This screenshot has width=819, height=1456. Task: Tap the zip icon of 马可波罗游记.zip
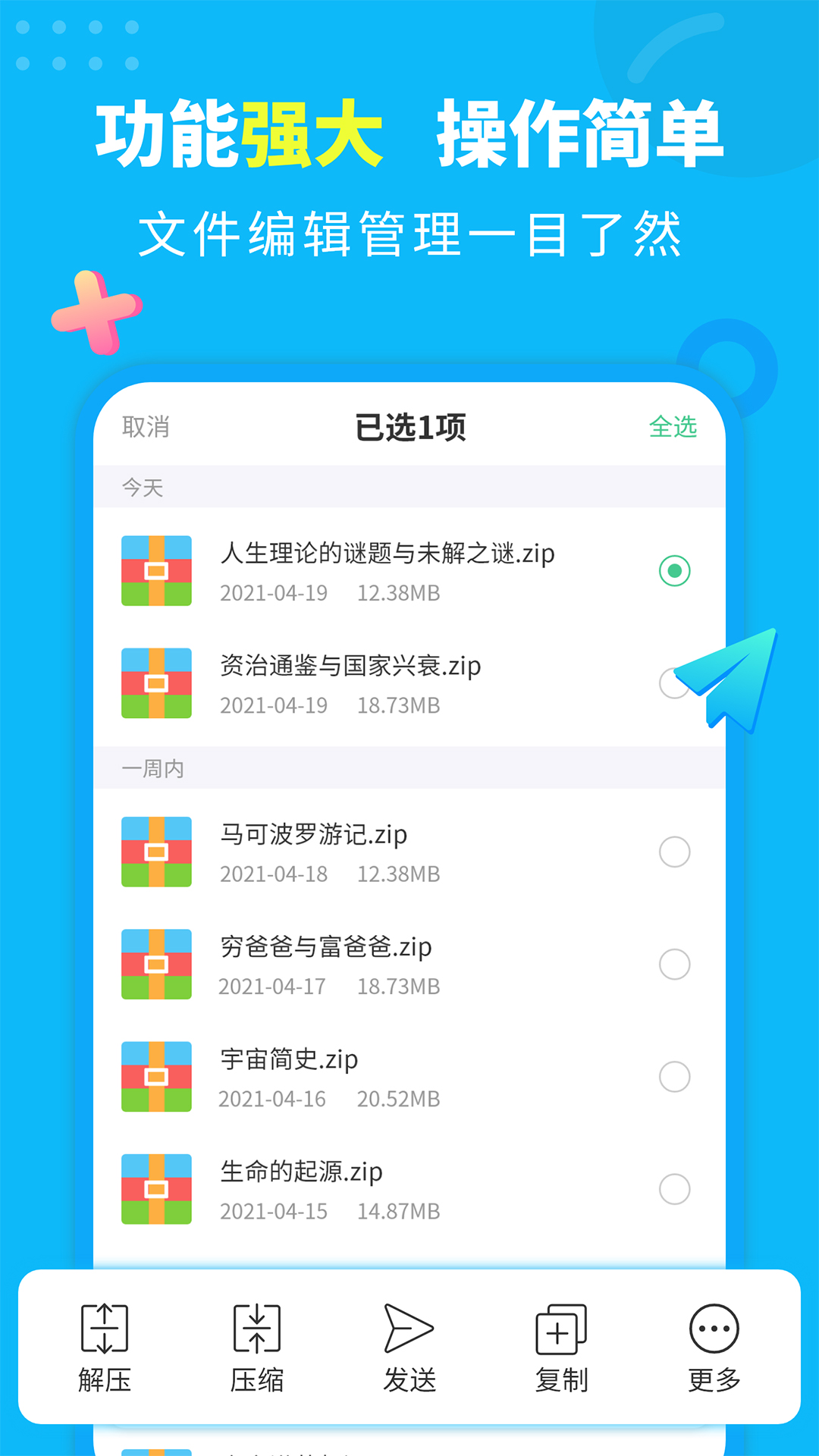155,852
